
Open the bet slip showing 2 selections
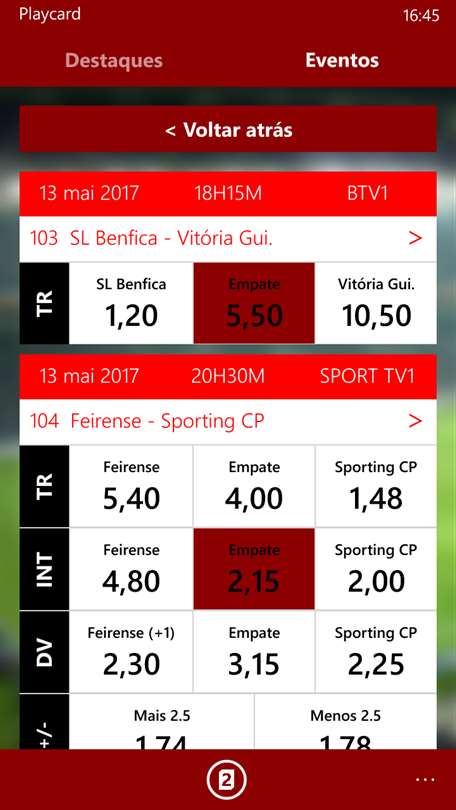pyautogui.click(x=226, y=781)
